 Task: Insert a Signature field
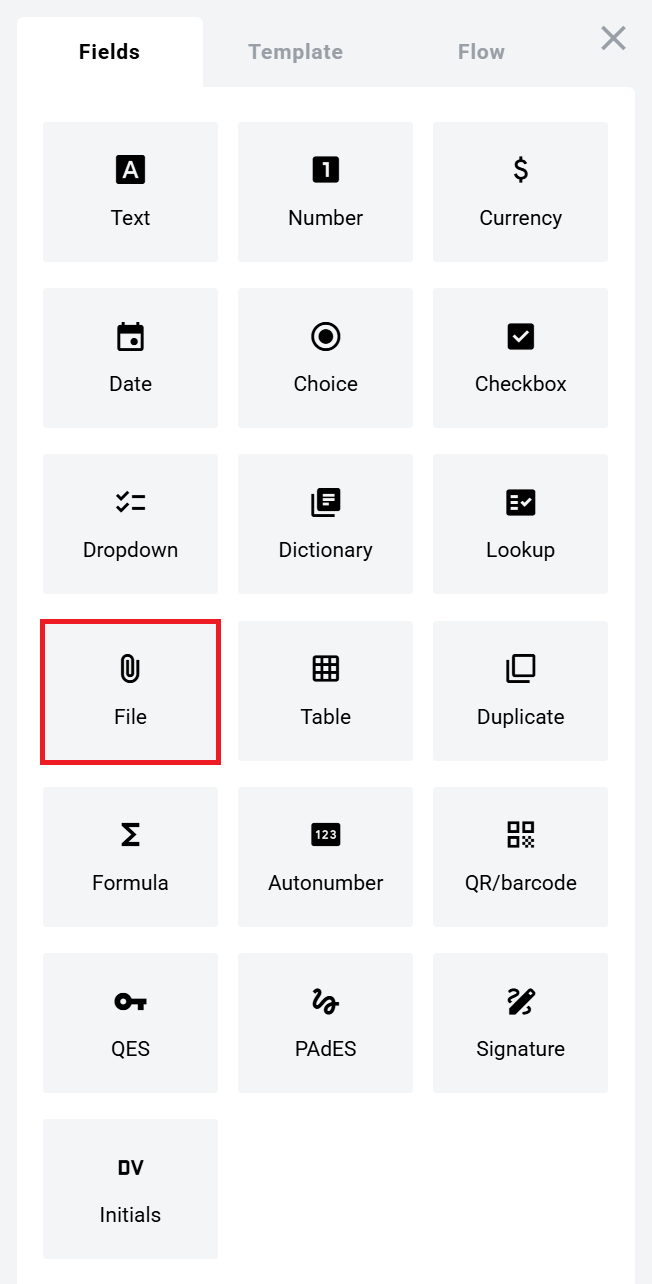click(x=520, y=1023)
